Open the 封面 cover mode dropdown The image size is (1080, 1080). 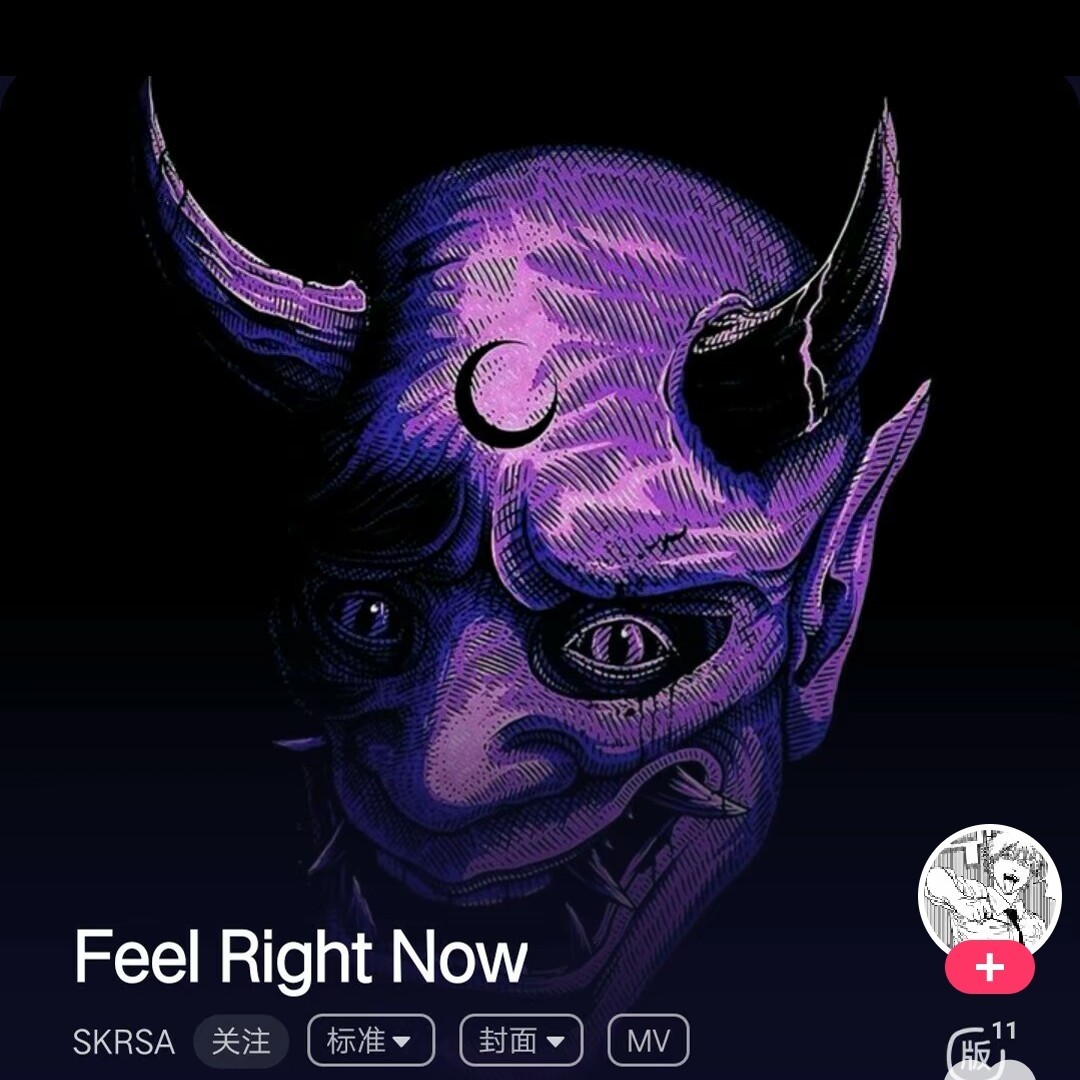click(x=521, y=1042)
